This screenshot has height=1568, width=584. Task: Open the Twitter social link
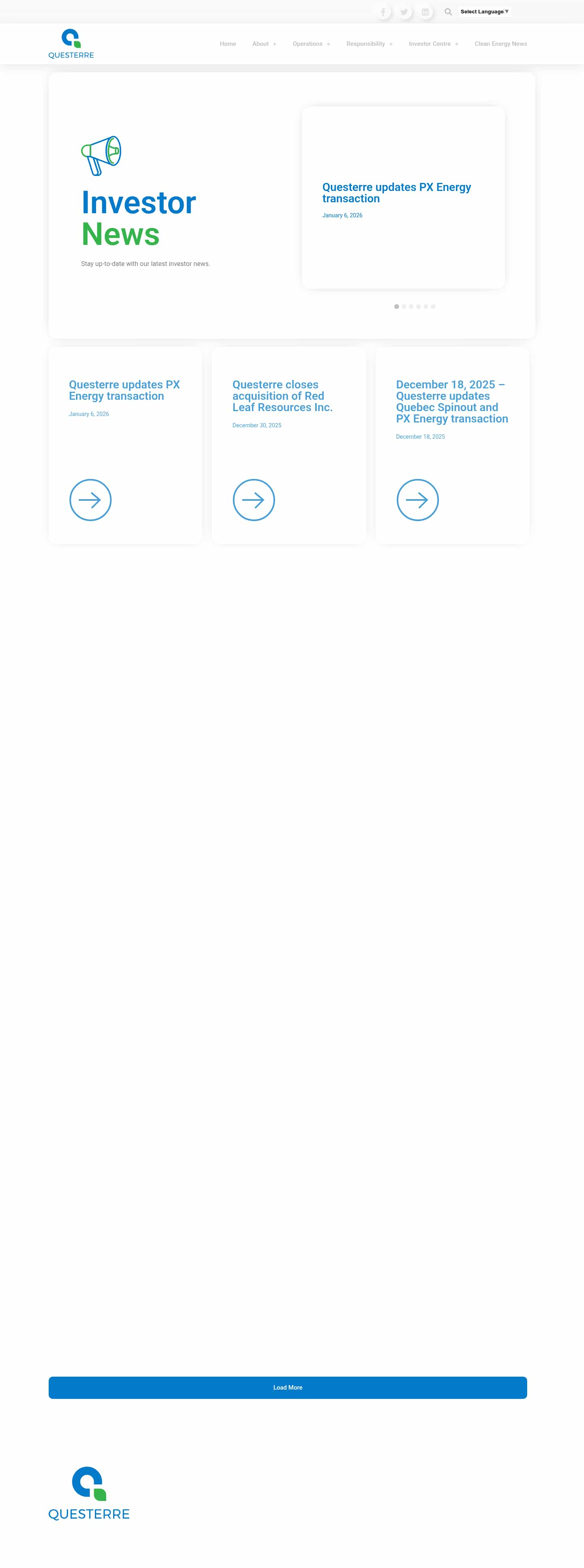click(404, 12)
